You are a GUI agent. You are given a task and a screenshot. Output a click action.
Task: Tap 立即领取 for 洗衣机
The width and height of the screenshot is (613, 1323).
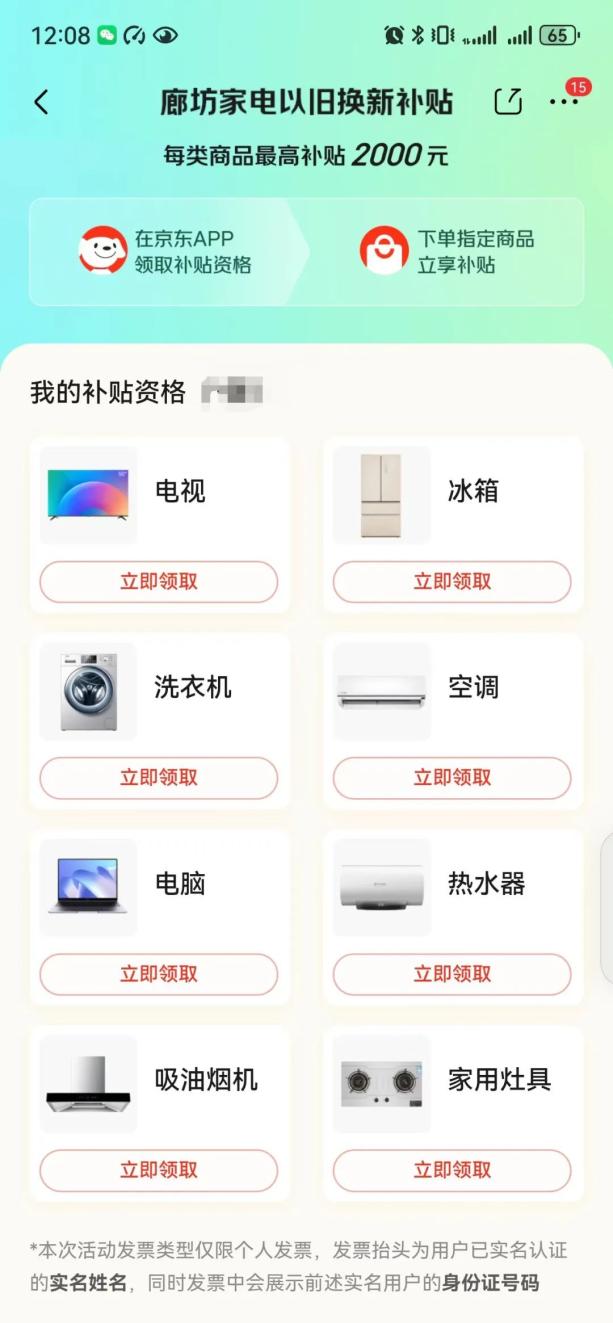[159, 778]
